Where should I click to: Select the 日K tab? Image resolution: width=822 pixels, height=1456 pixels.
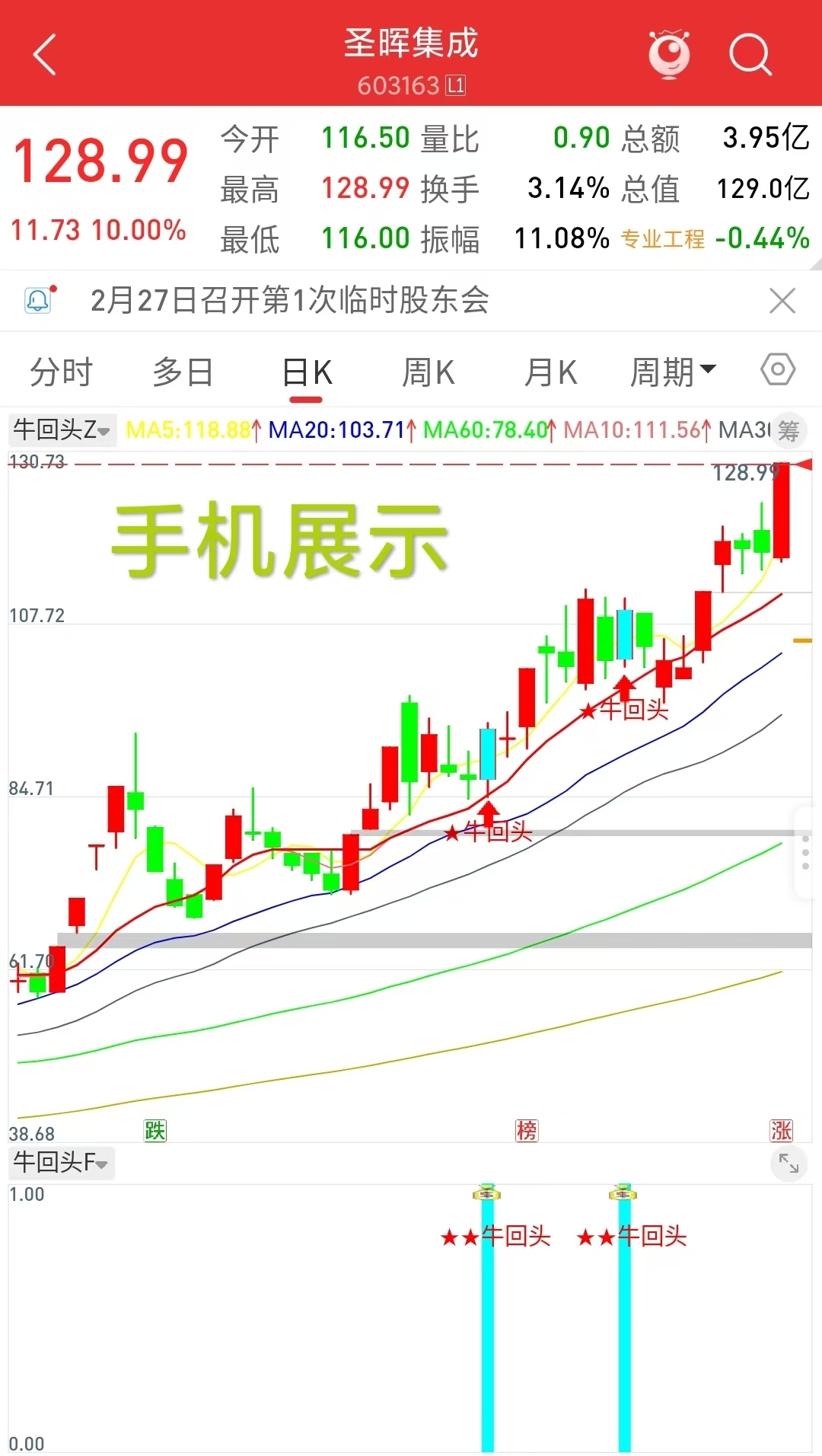307,373
